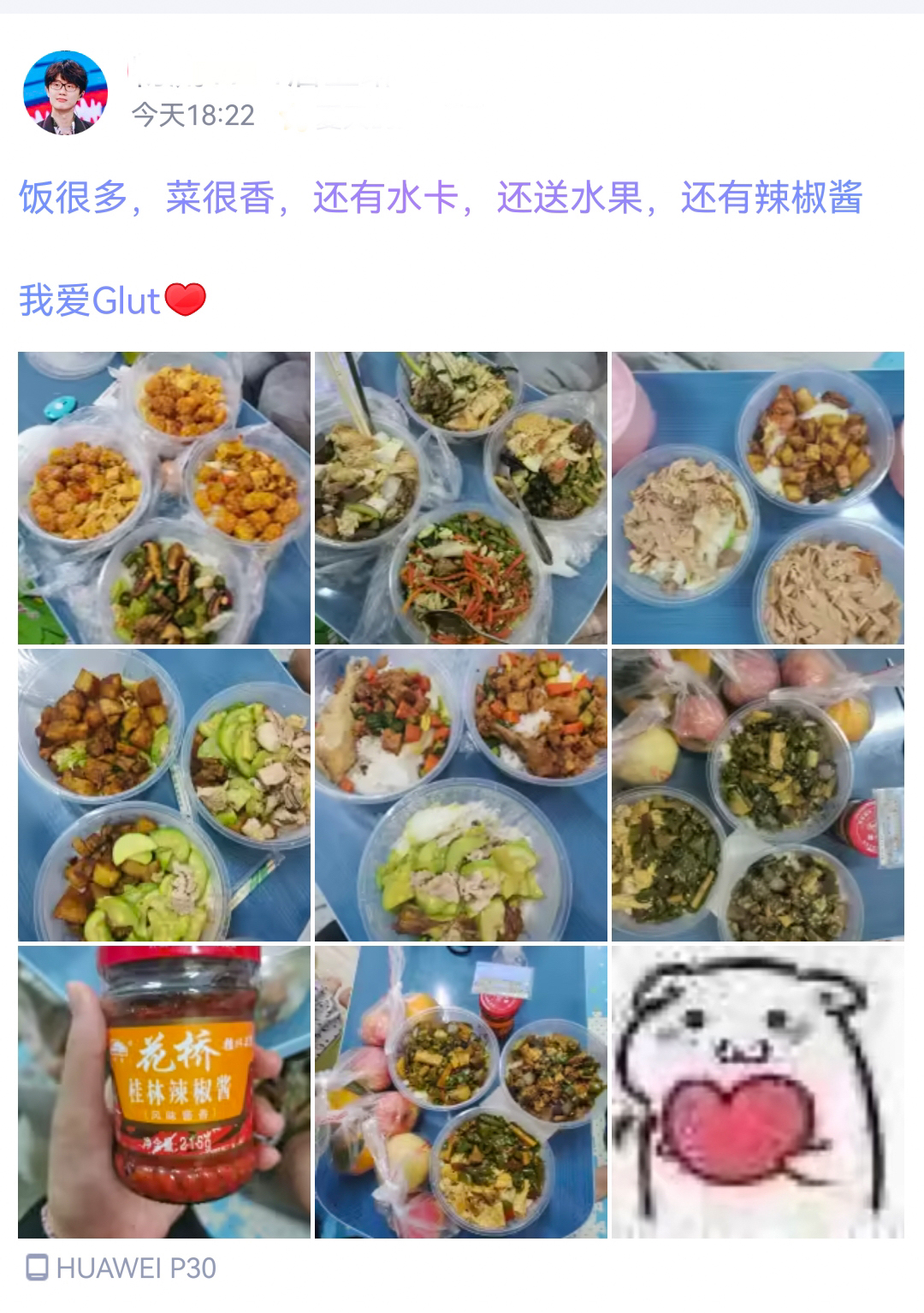Viewport: 924px width, 1313px height.
Task: Tap the HUAWEI P30 device source
Action: click(121, 1268)
